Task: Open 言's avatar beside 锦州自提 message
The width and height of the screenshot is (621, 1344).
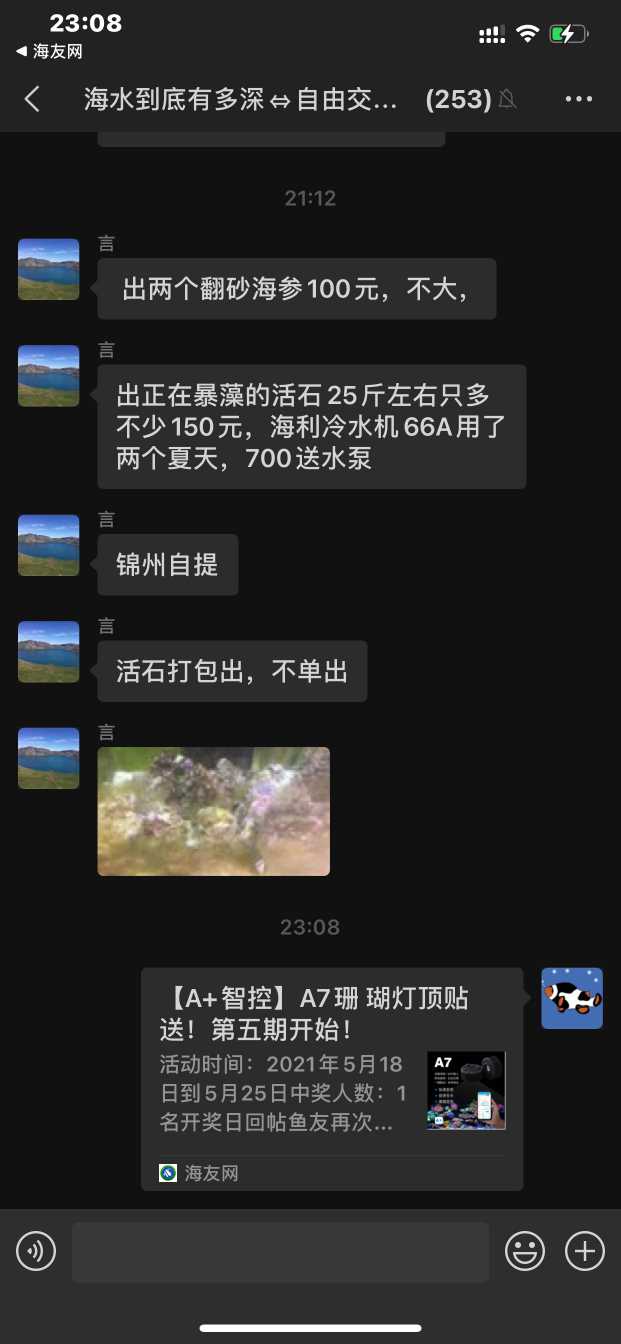Action: (49, 545)
